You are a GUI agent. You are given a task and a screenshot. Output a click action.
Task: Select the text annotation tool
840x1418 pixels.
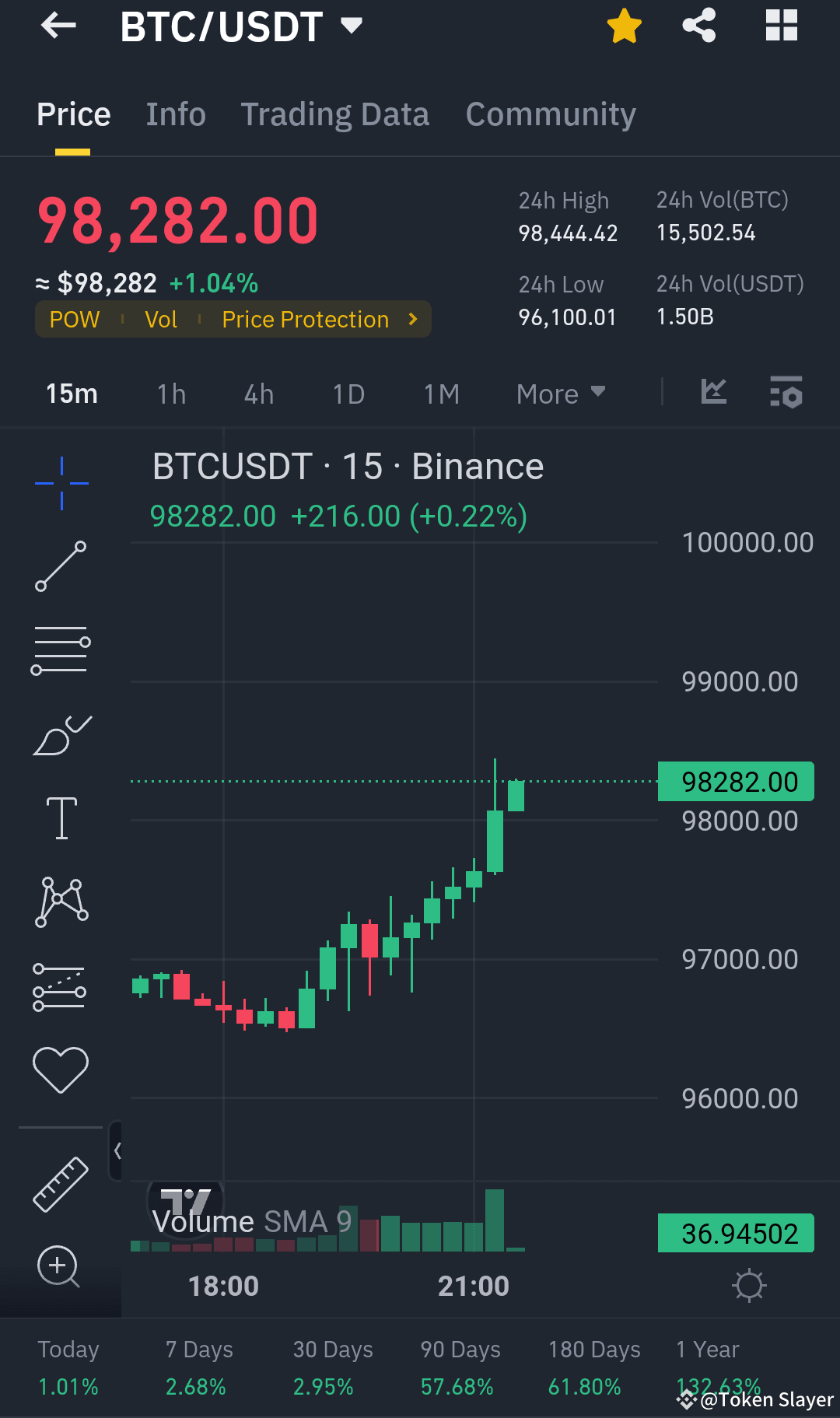[x=61, y=817]
